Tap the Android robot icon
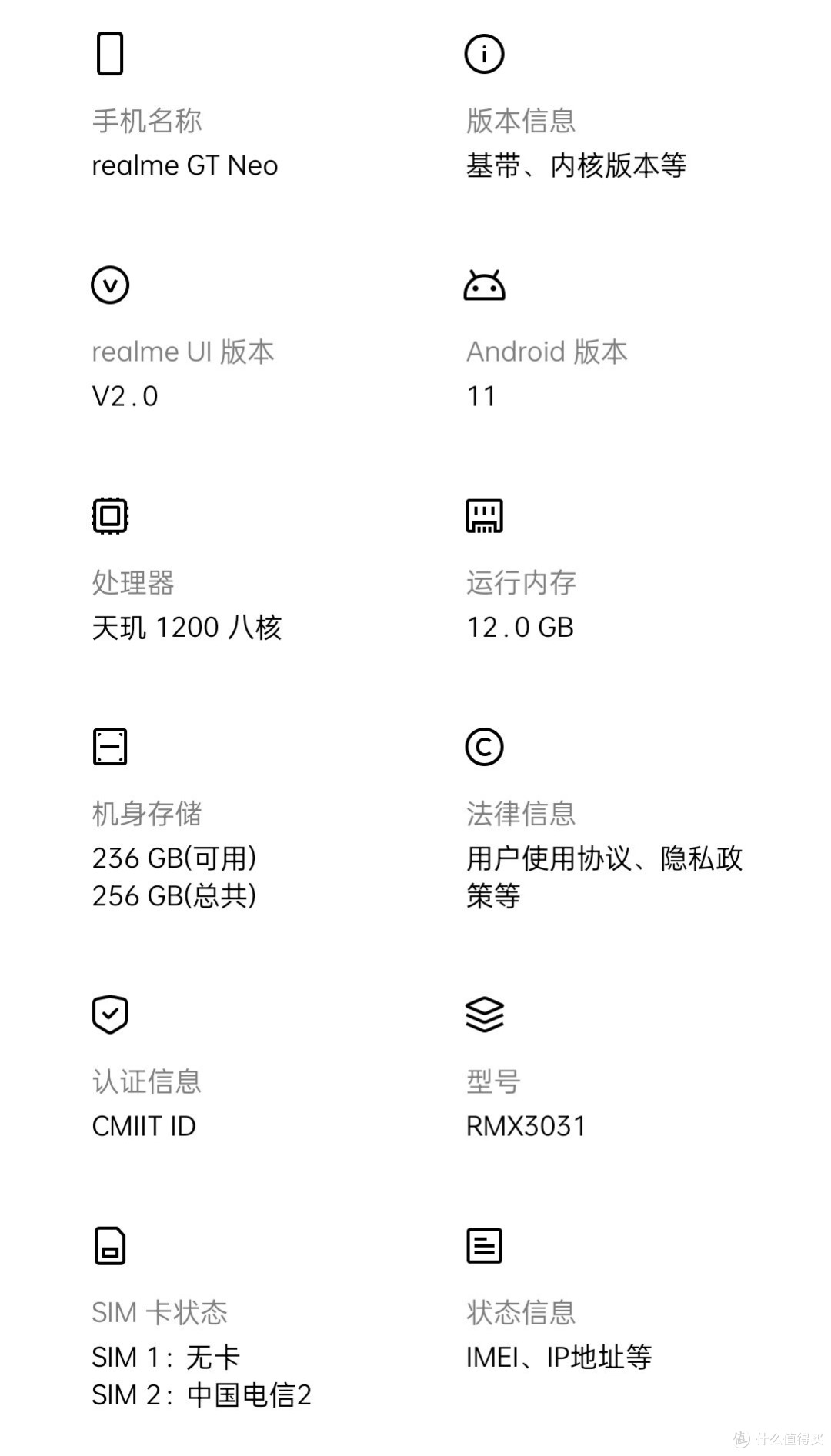The height and width of the screenshot is (1456, 831). click(x=483, y=285)
